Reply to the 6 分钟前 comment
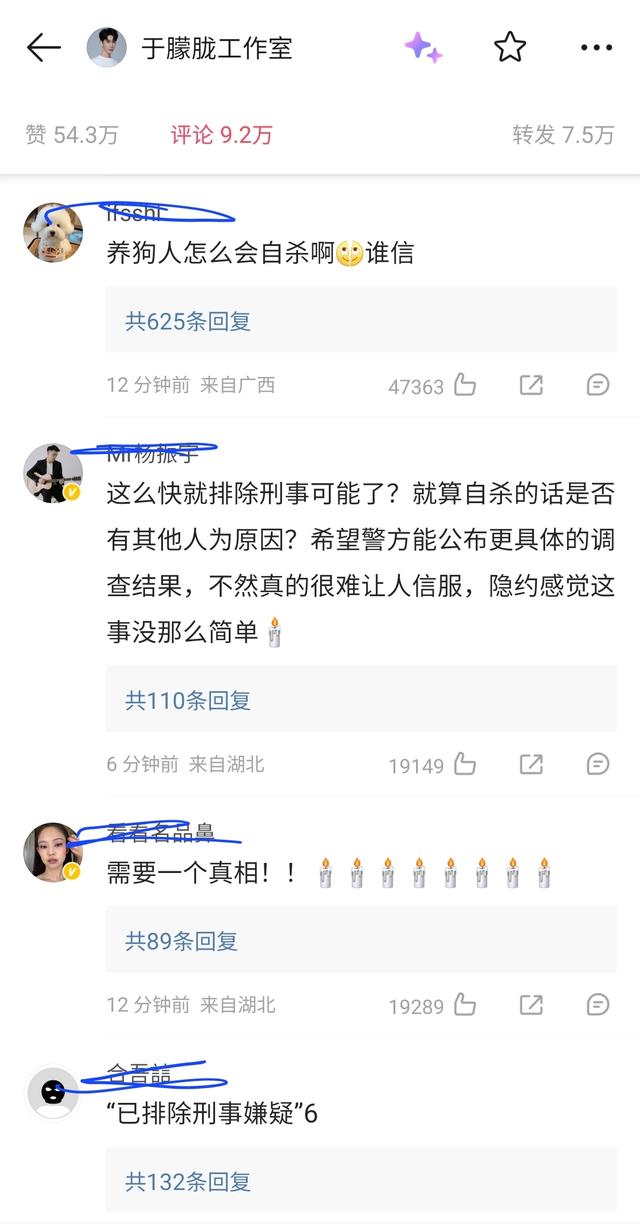The image size is (640, 1225). (598, 764)
